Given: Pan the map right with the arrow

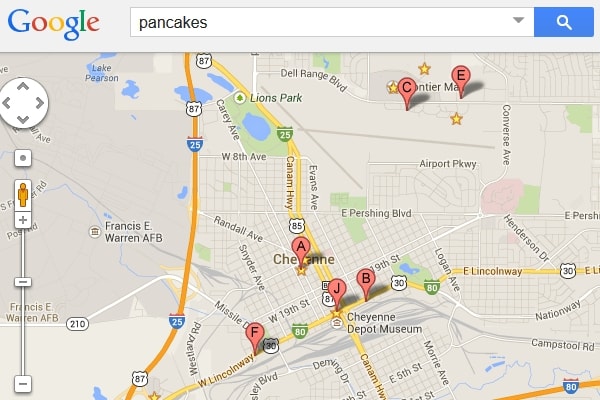Looking at the screenshot, I should [40, 102].
